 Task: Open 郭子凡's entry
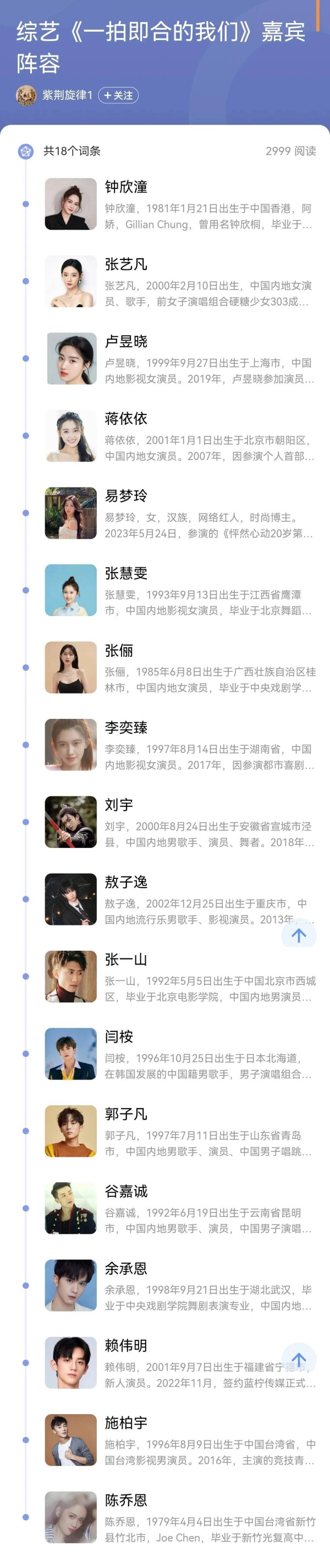pyautogui.click(x=180, y=1132)
